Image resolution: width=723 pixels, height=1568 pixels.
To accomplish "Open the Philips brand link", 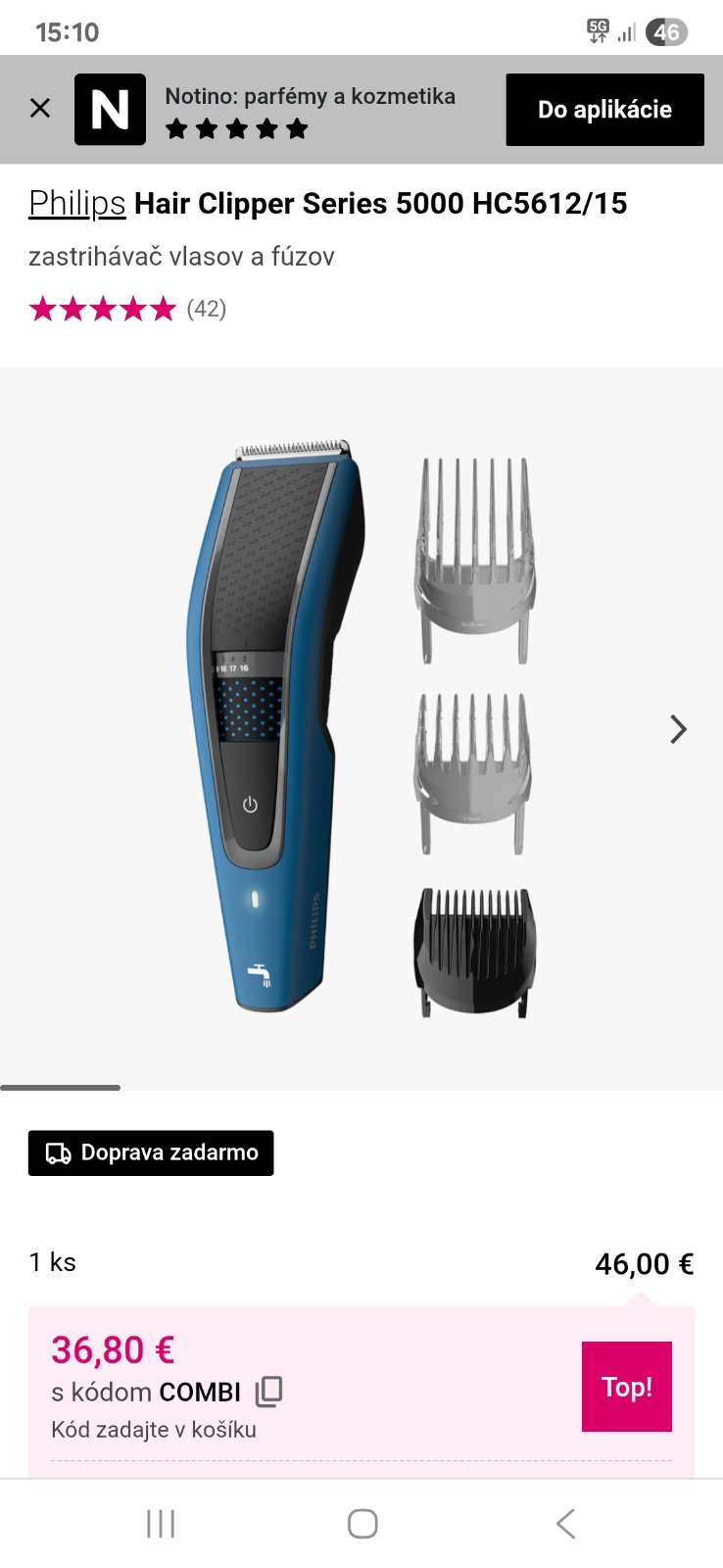I will click(77, 203).
